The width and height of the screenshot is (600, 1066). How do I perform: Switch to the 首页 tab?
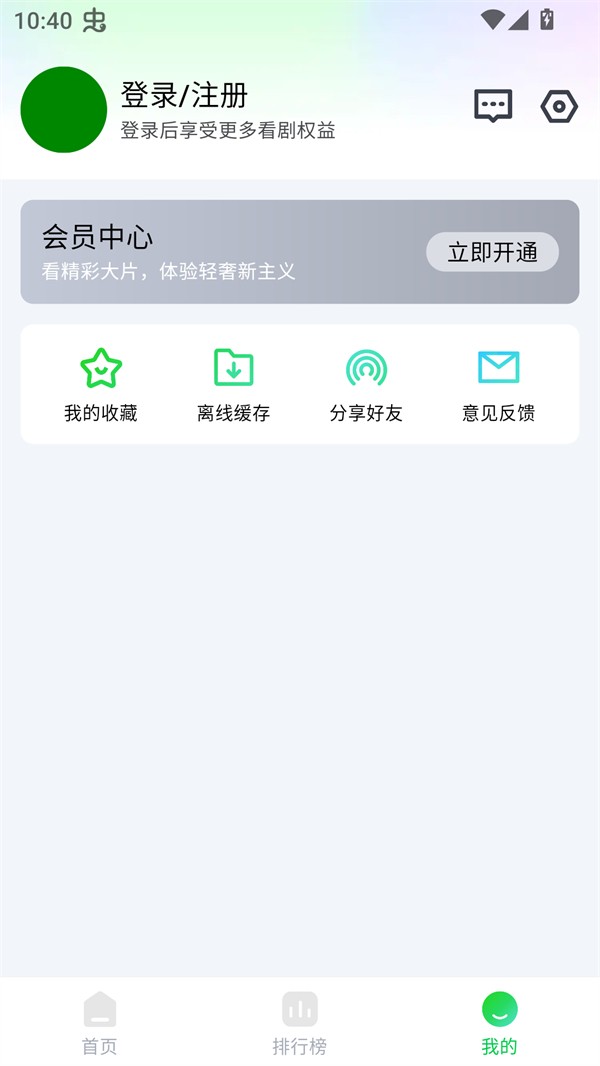pyautogui.click(x=100, y=1023)
